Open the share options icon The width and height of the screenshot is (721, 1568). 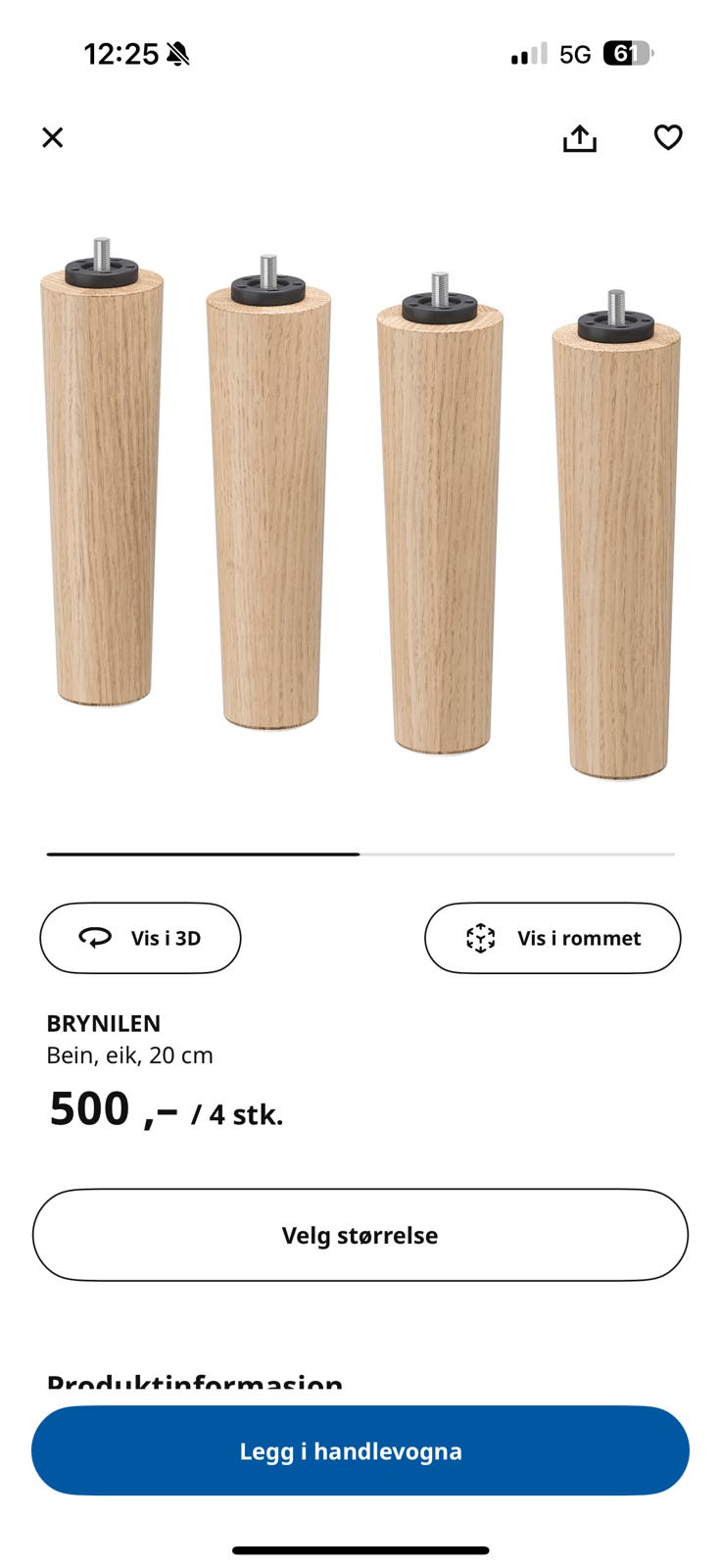pos(580,137)
